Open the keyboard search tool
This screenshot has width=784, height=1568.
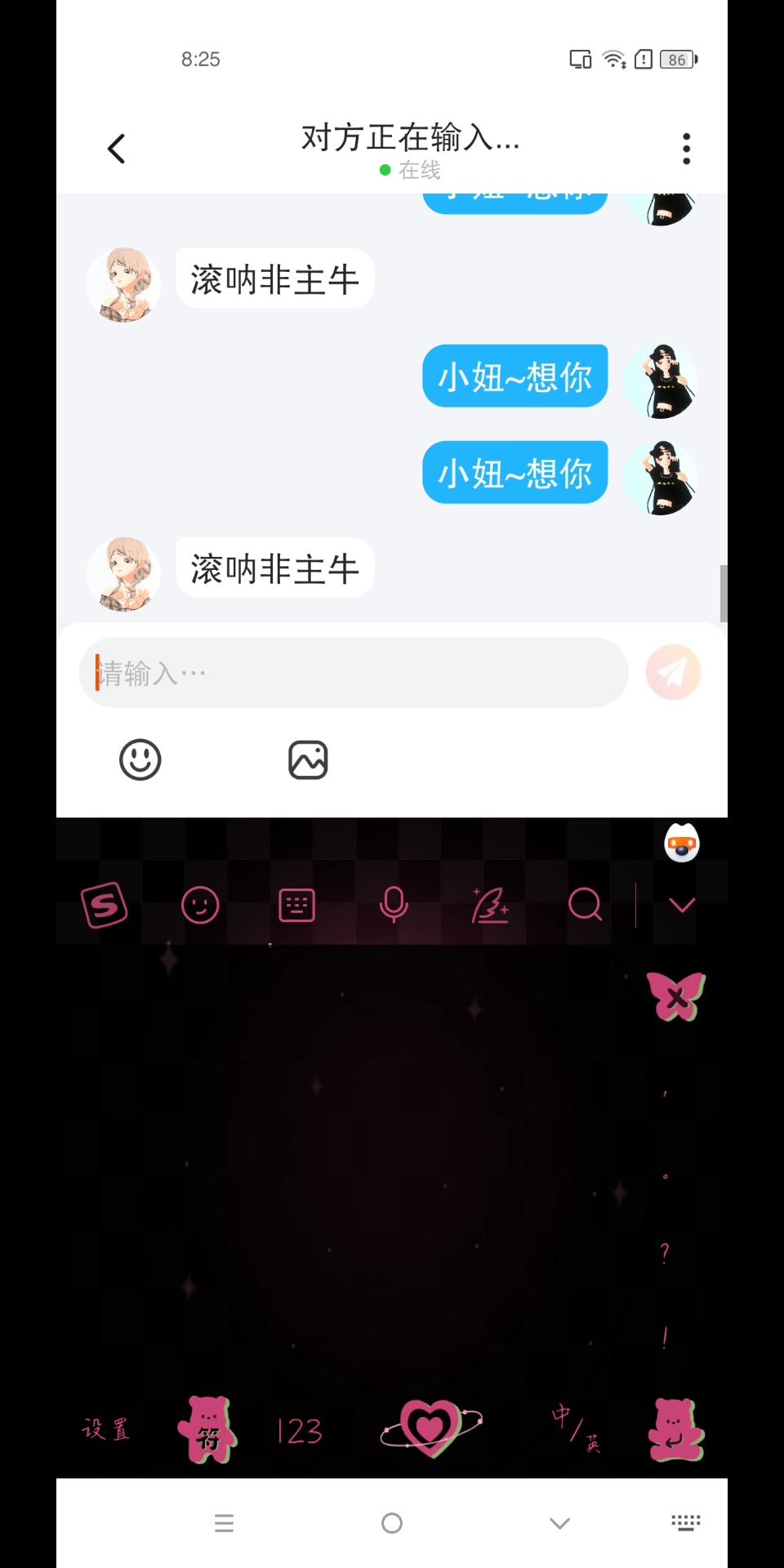[585, 905]
